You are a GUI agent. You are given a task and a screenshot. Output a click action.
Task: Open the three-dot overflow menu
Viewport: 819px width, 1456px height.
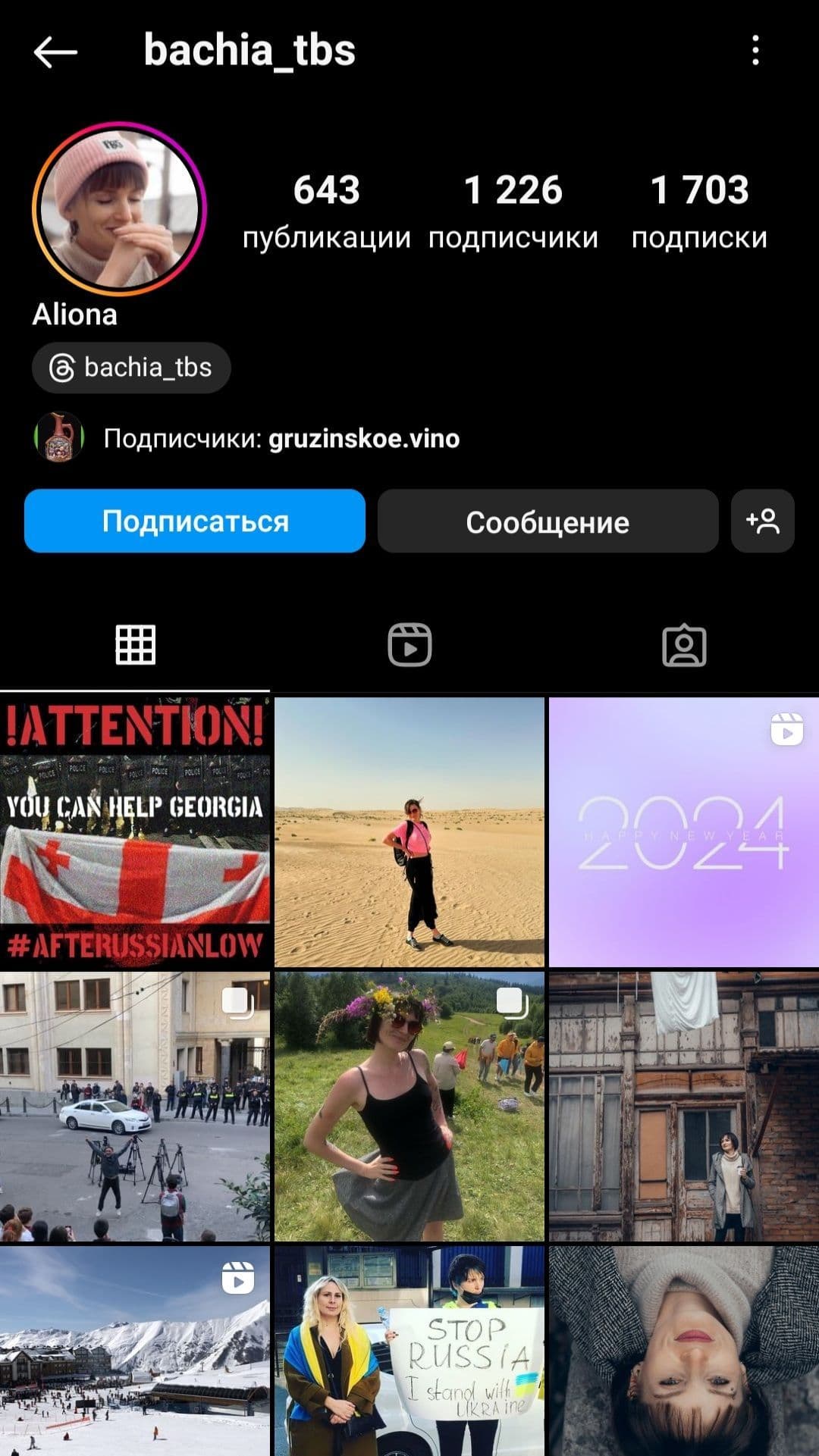[x=755, y=51]
